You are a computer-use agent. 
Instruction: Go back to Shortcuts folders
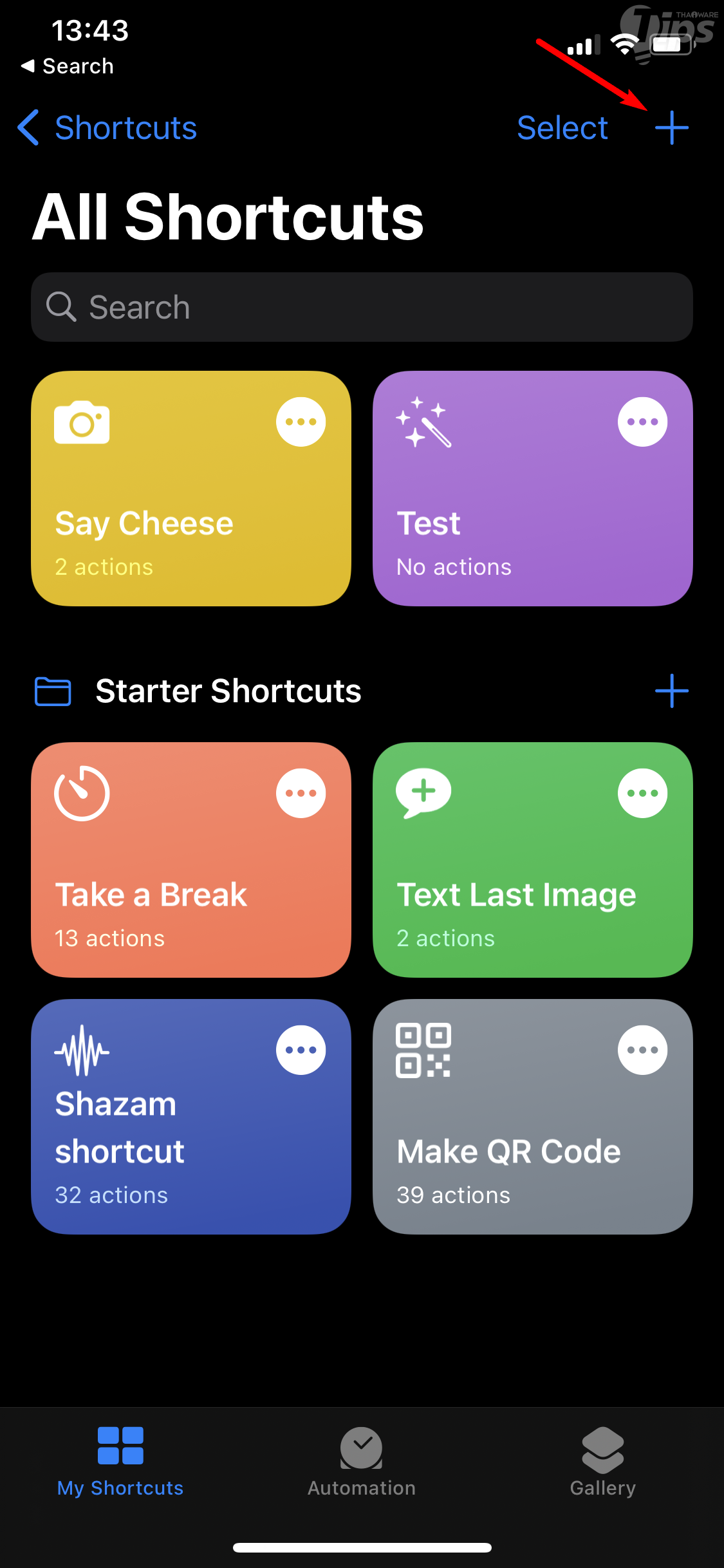pyautogui.click(x=107, y=127)
